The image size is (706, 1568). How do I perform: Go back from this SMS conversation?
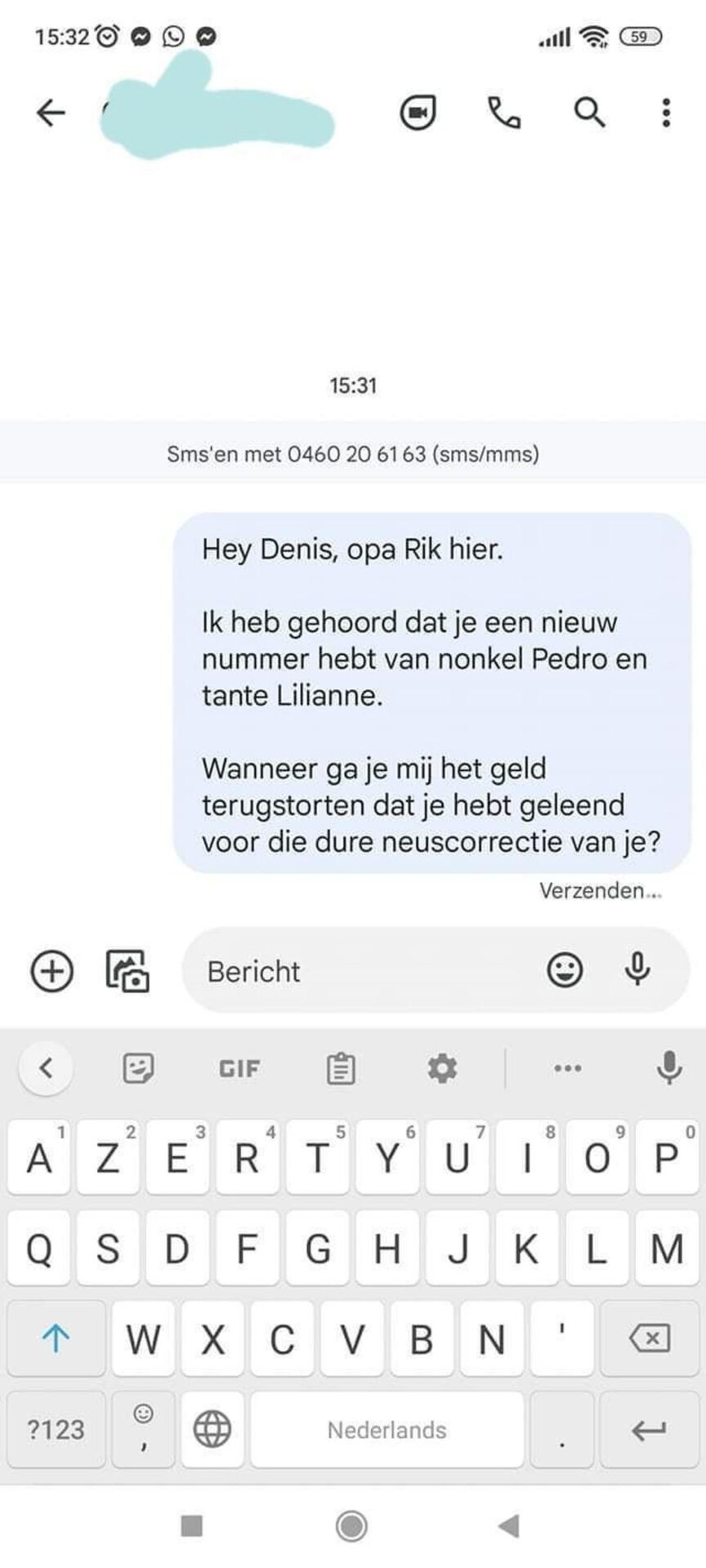coord(51,113)
